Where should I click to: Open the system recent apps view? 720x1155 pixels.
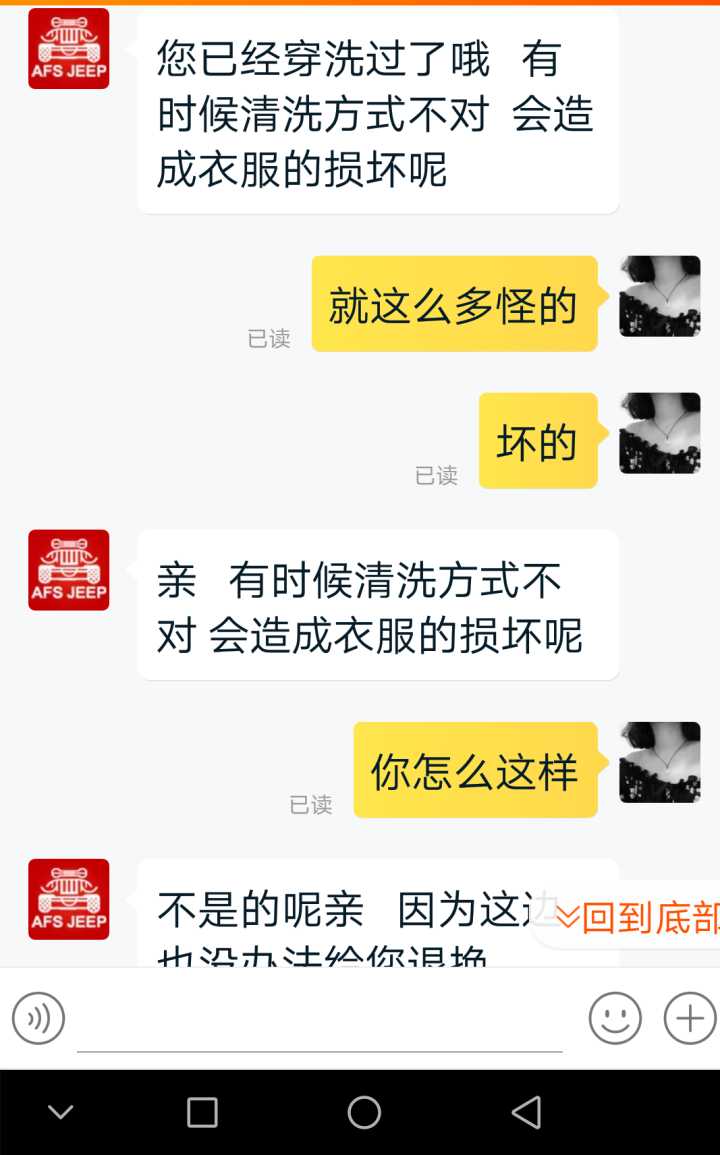tap(202, 1112)
